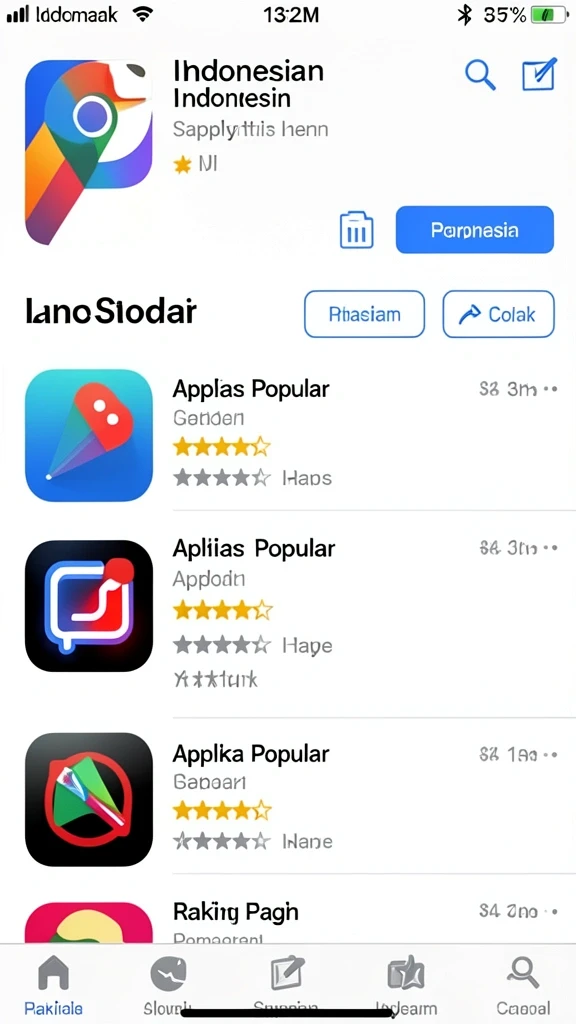Open the search magnifier icon at top
Screen dimensions: 576x1024
[x=480, y=74]
